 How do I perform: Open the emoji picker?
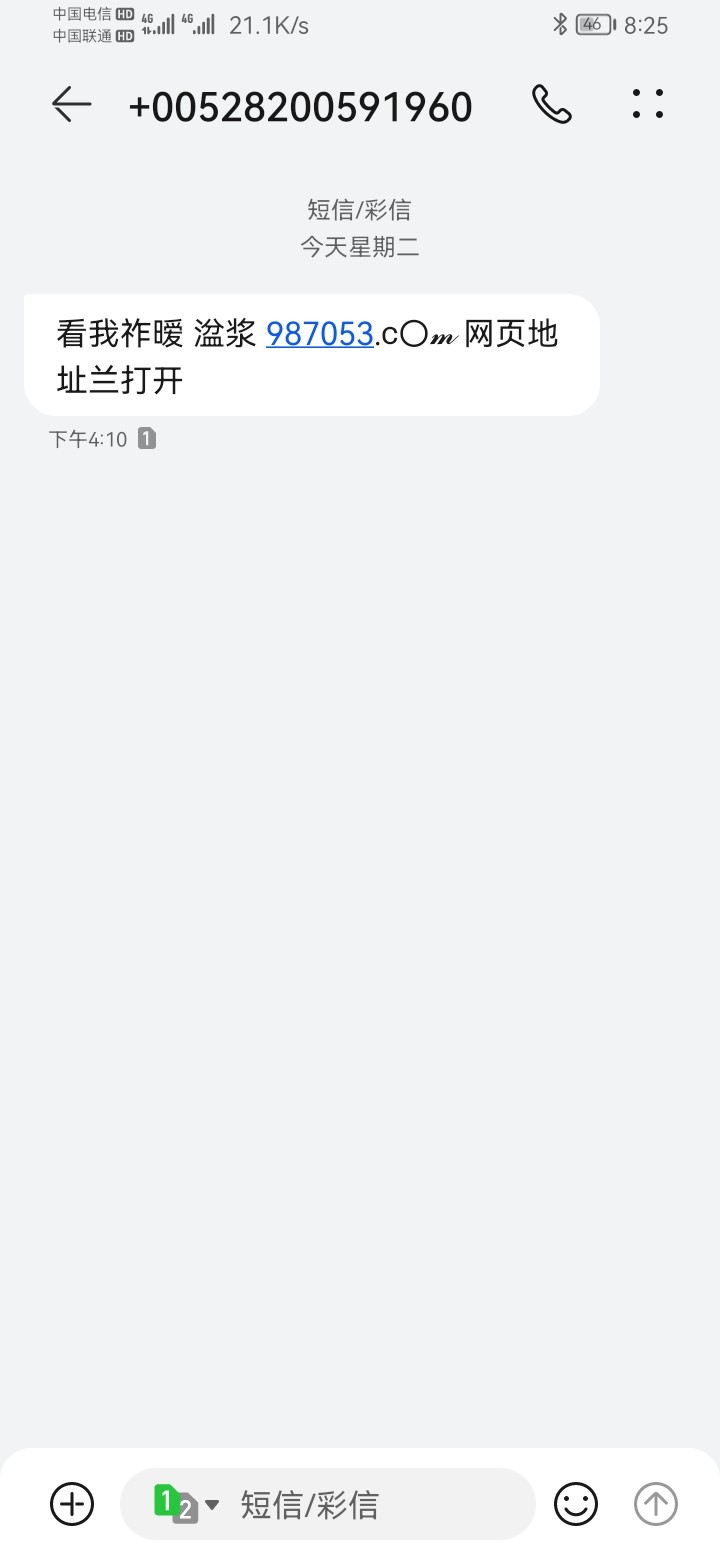(576, 1504)
